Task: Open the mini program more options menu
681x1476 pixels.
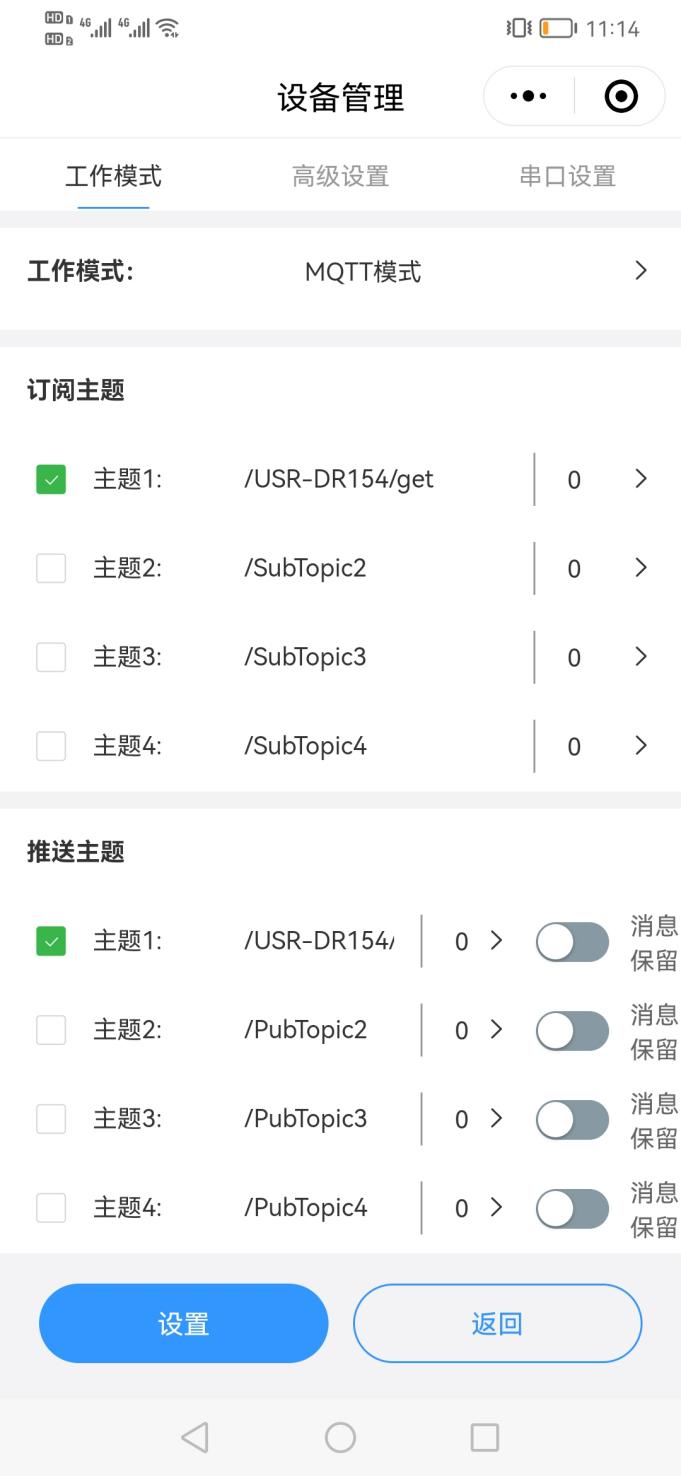Action: [x=529, y=97]
